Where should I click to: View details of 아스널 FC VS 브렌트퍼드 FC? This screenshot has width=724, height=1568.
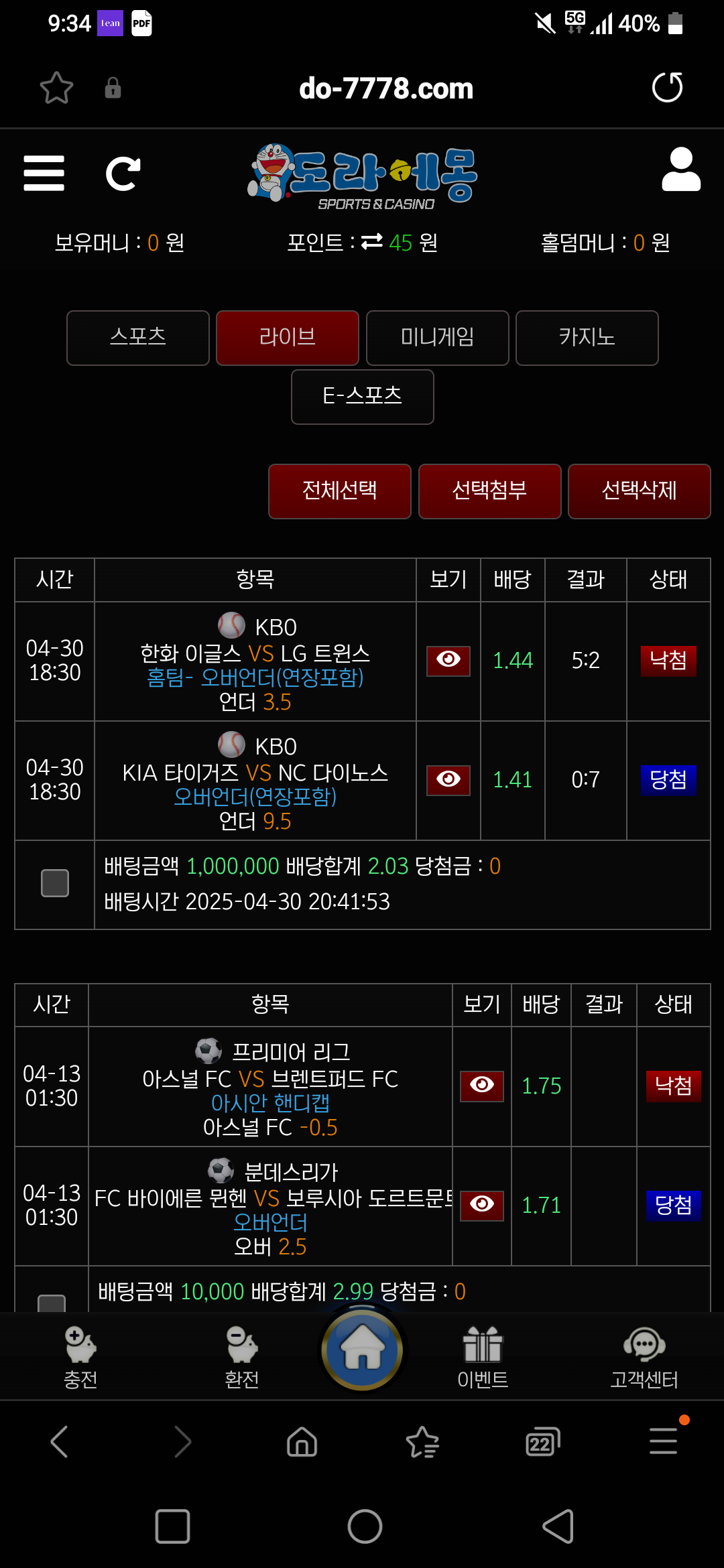(x=481, y=1086)
